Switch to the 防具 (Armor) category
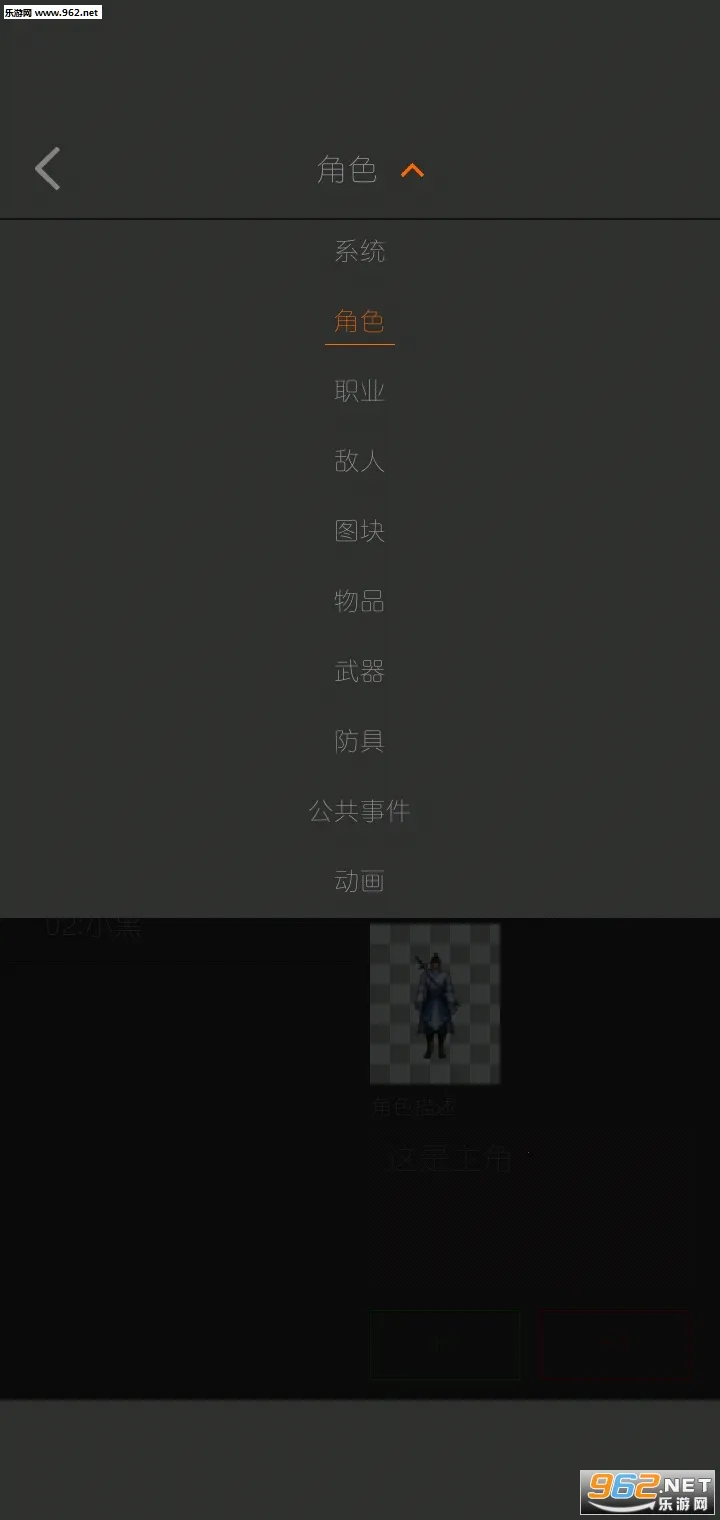This screenshot has width=720, height=1520. click(x=358, y=741)
